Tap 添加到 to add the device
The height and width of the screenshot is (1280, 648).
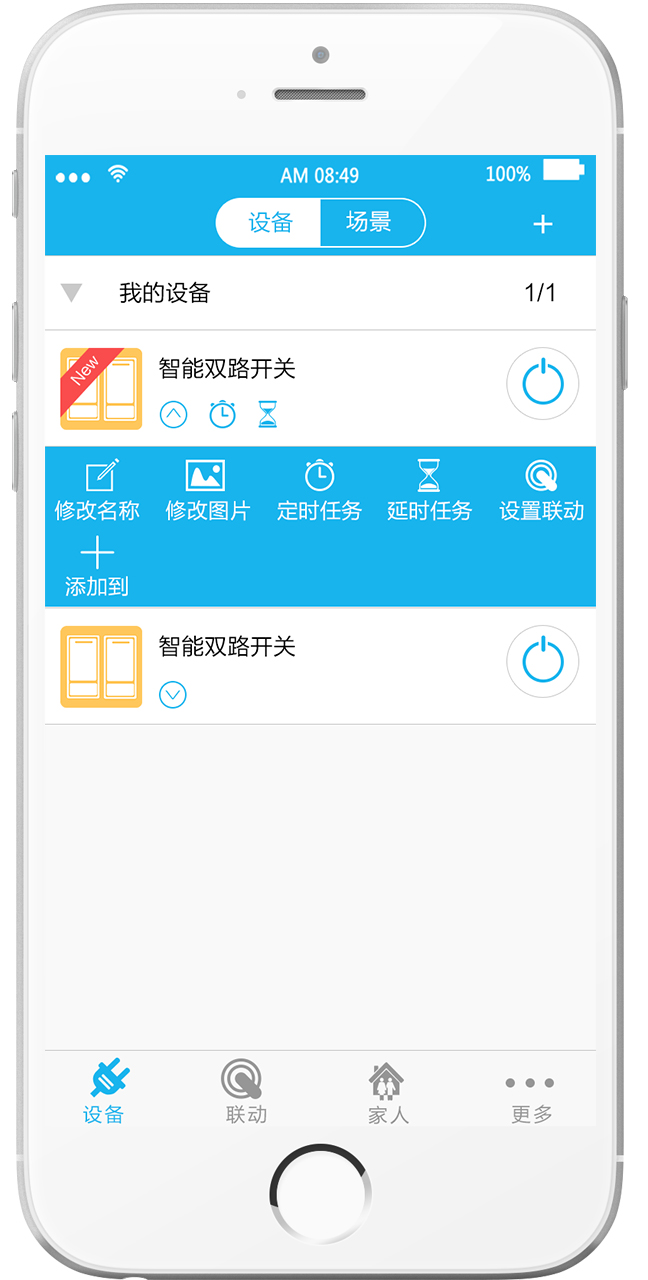coord(97,567)
